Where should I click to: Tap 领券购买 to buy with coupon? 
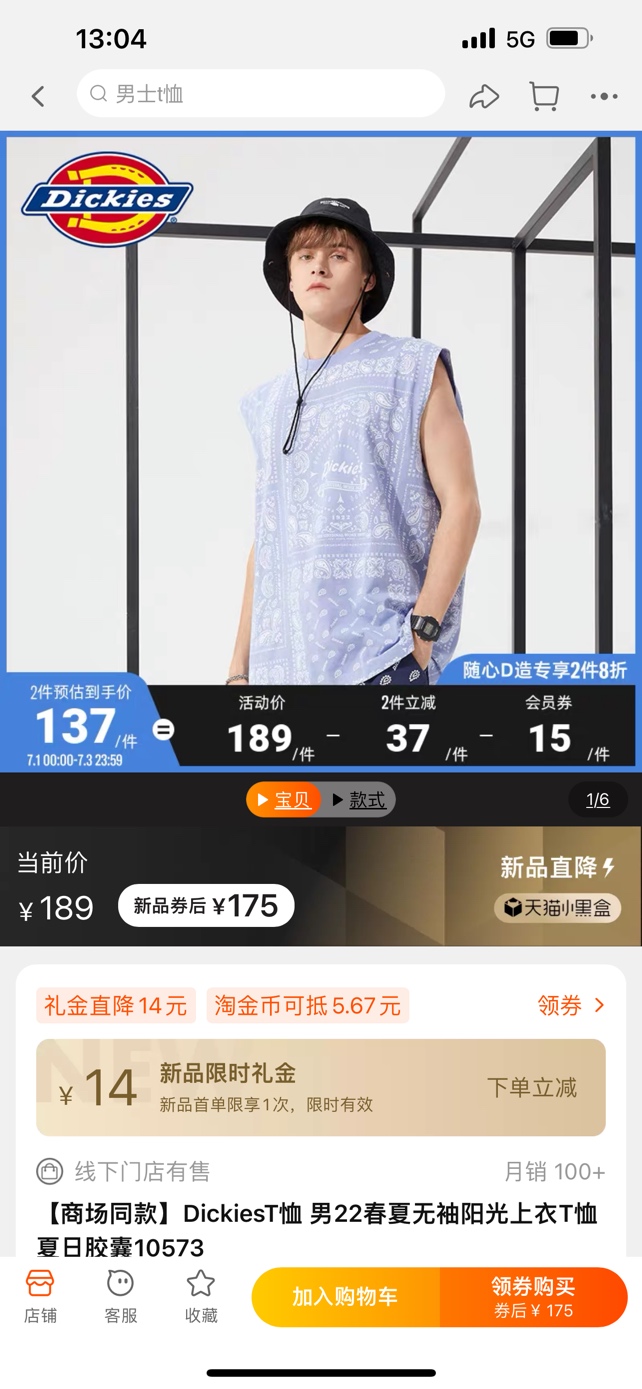pyautogui.click(x=533, y=1297)
